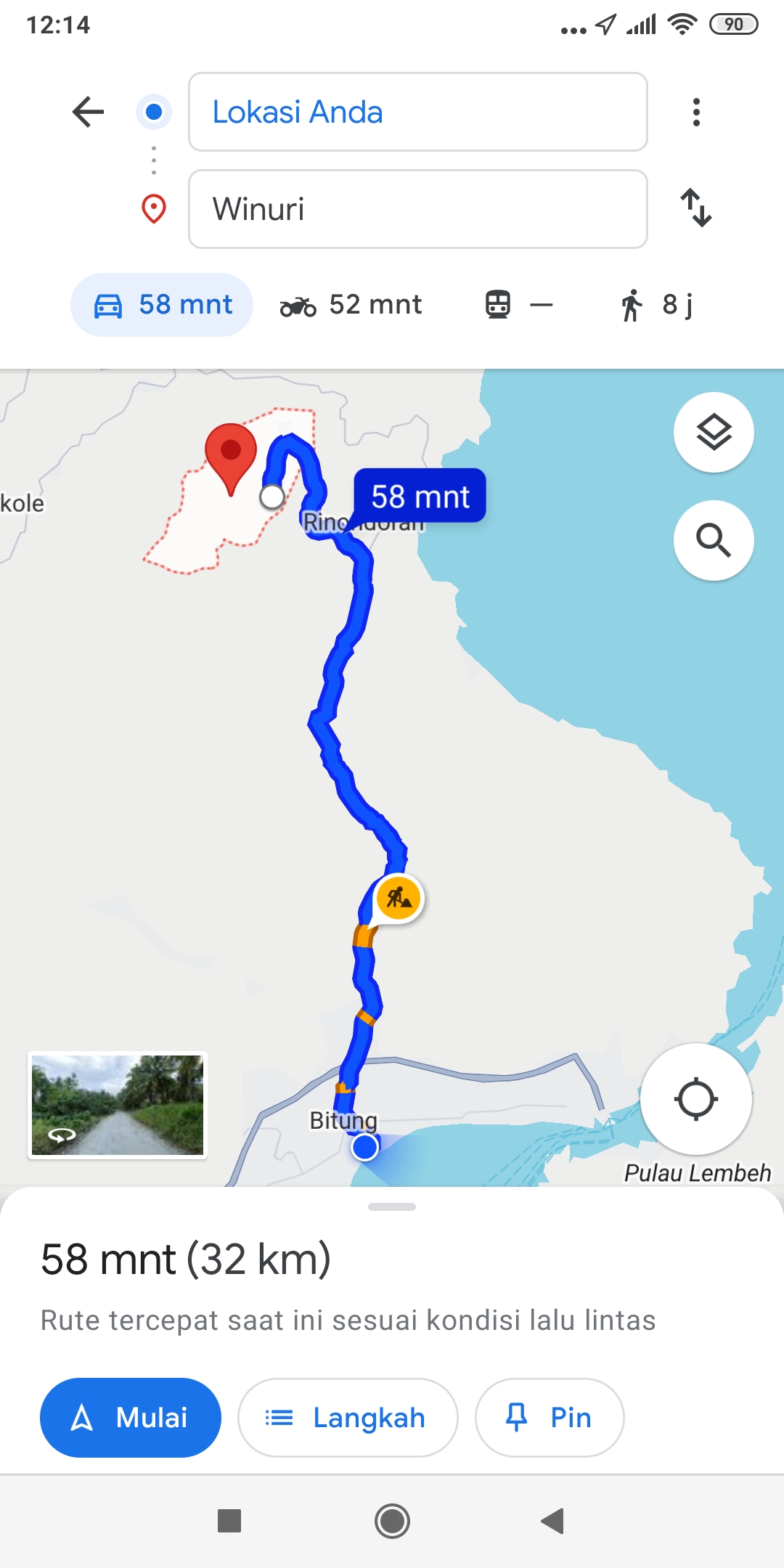Center the map on my location
784x1568 pixels.
click(x=696, y=1099)
